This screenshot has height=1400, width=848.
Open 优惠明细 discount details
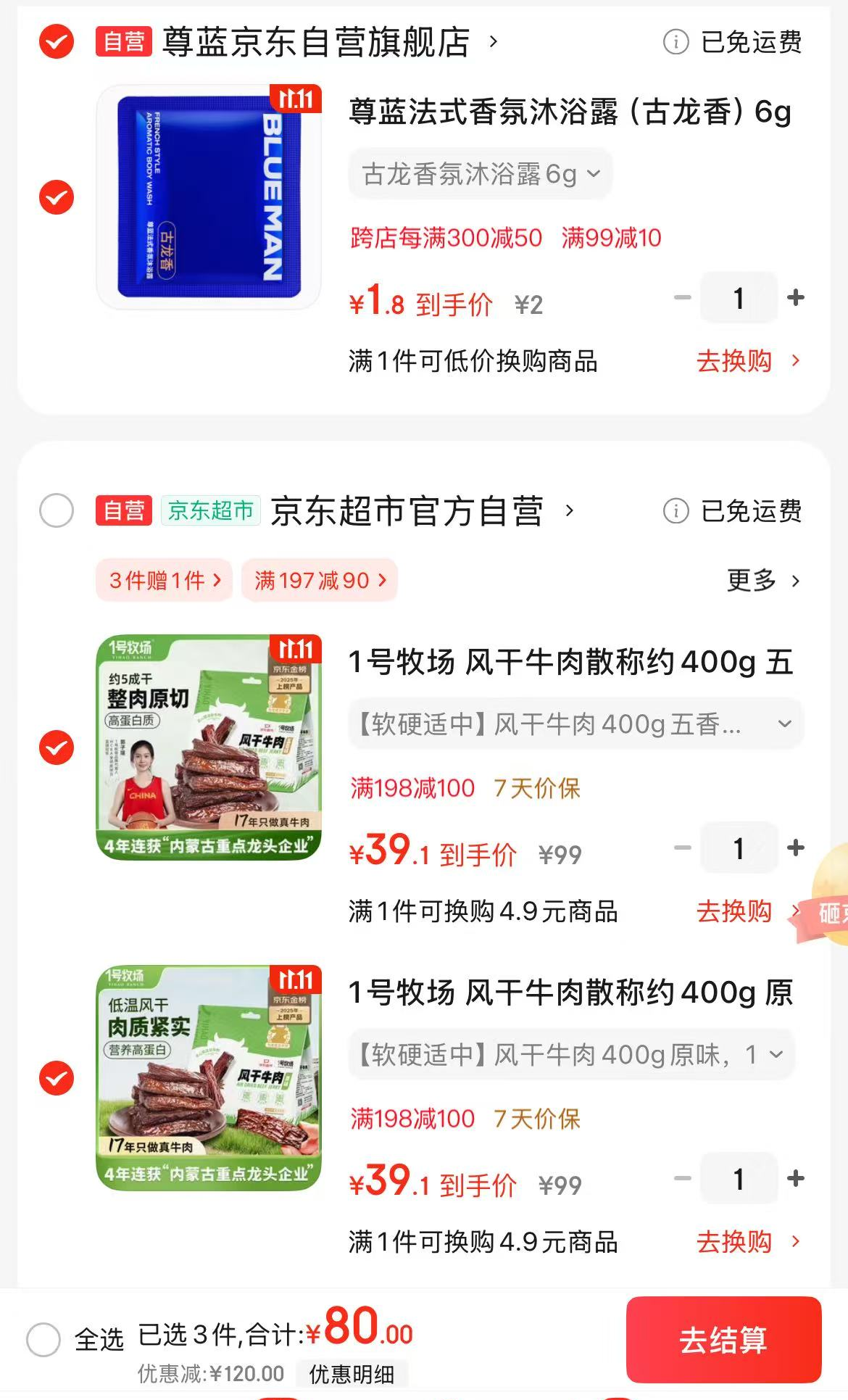point(352,1374)
